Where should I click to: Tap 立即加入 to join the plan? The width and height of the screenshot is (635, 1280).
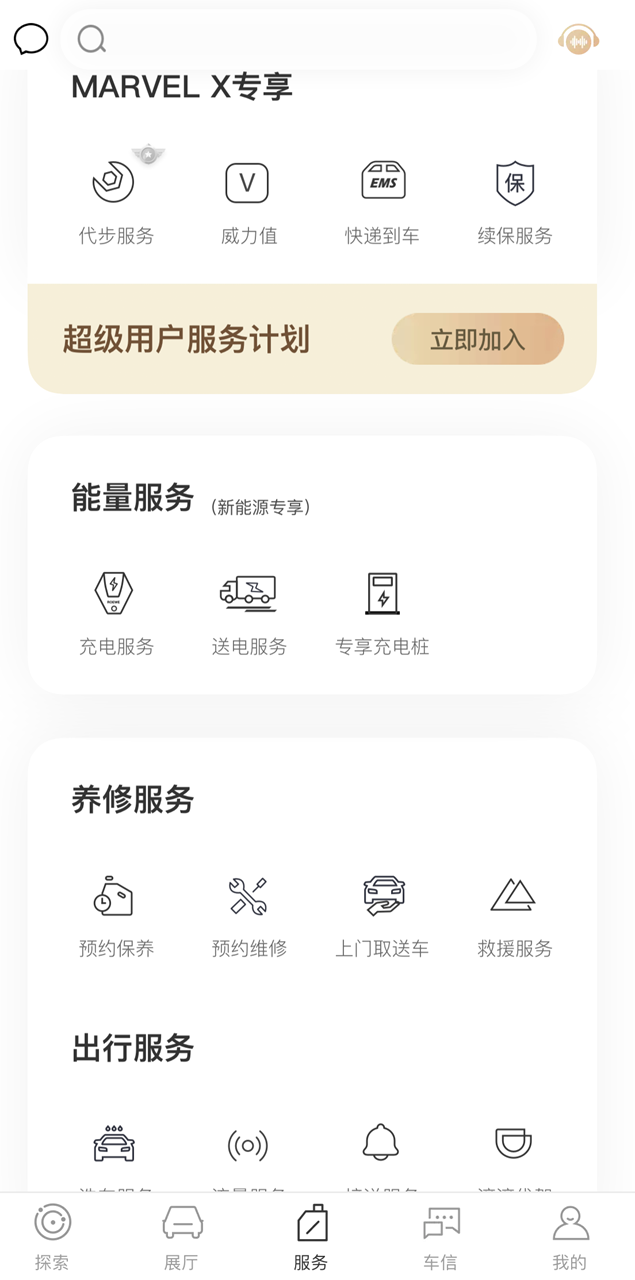click(x=478, y=339)
